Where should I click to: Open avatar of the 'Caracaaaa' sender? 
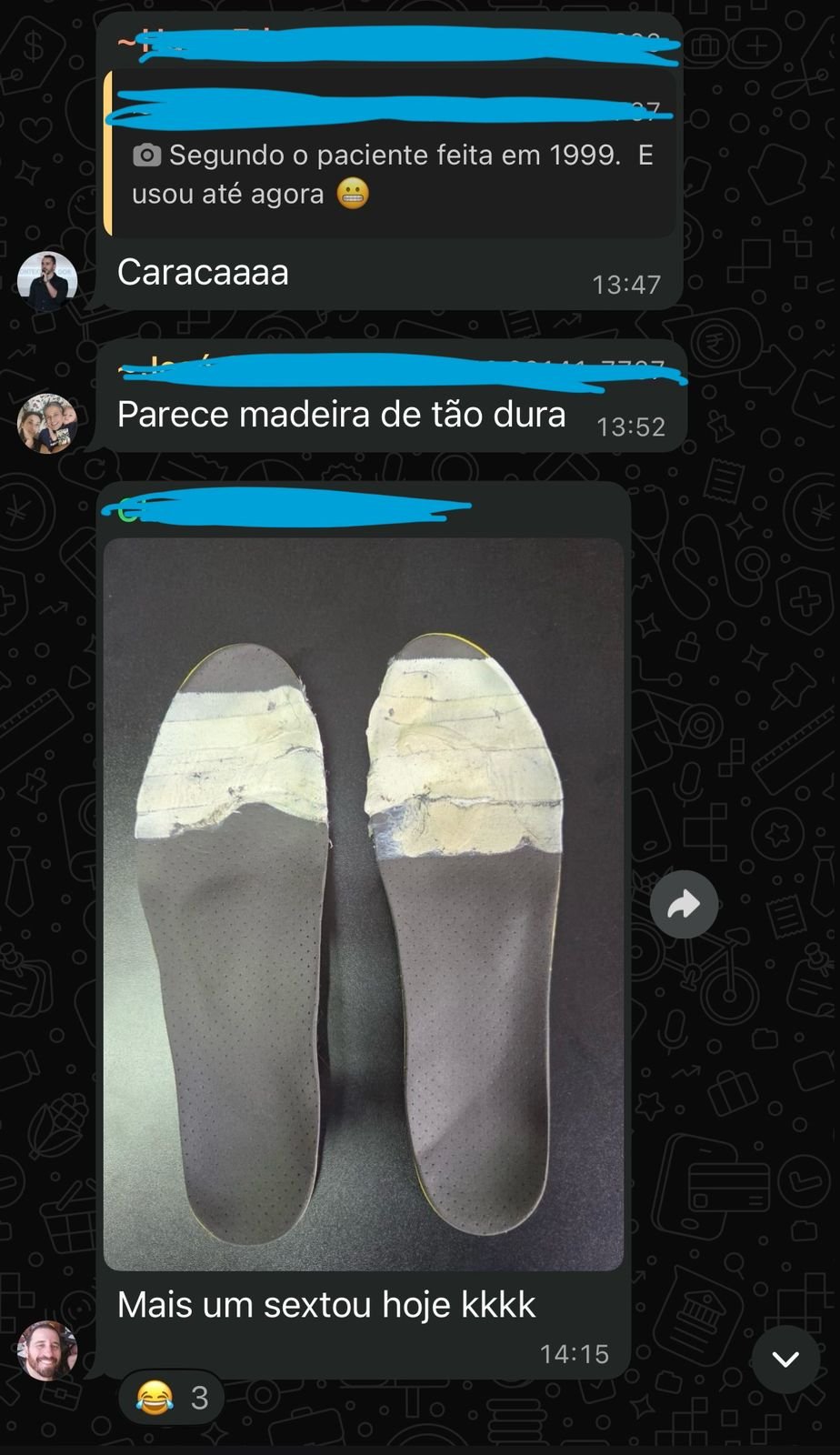tap(47, 281)
